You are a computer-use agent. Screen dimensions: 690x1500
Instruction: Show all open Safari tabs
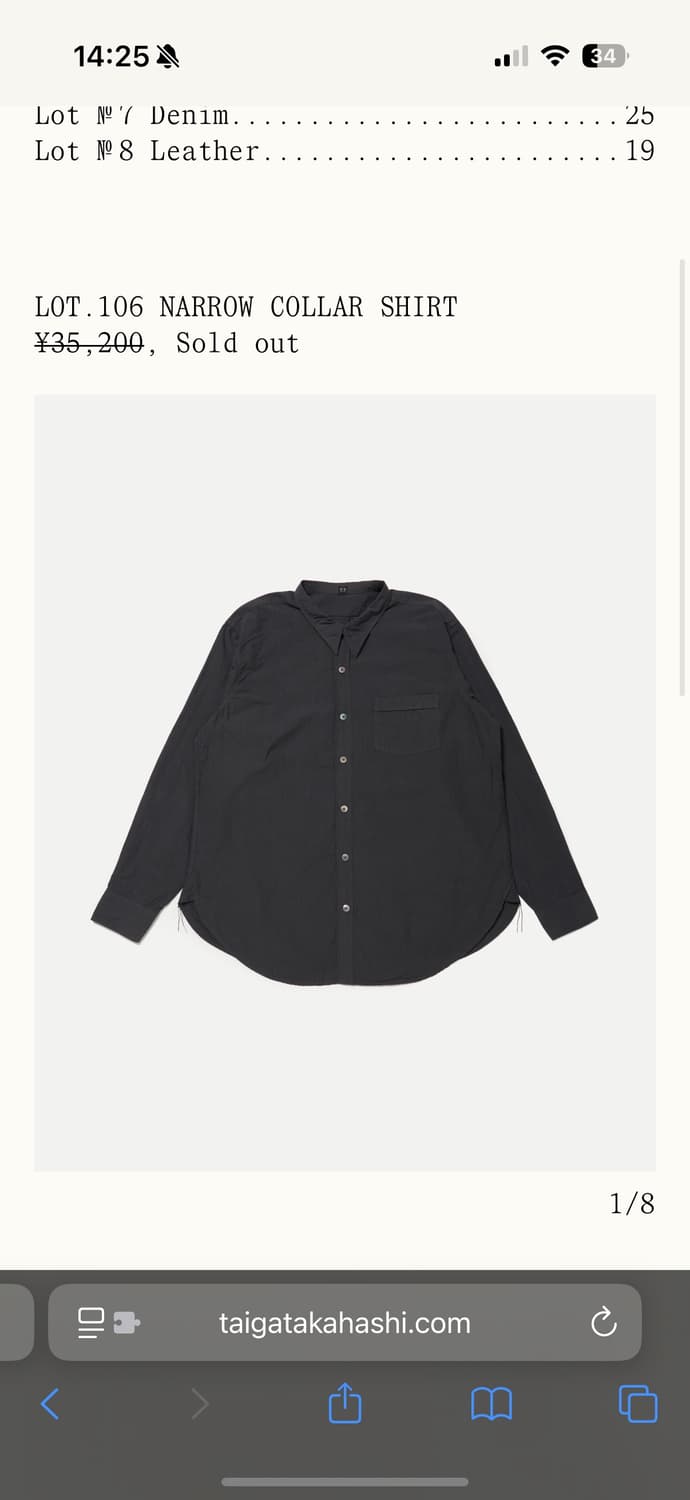point(638,1404)
